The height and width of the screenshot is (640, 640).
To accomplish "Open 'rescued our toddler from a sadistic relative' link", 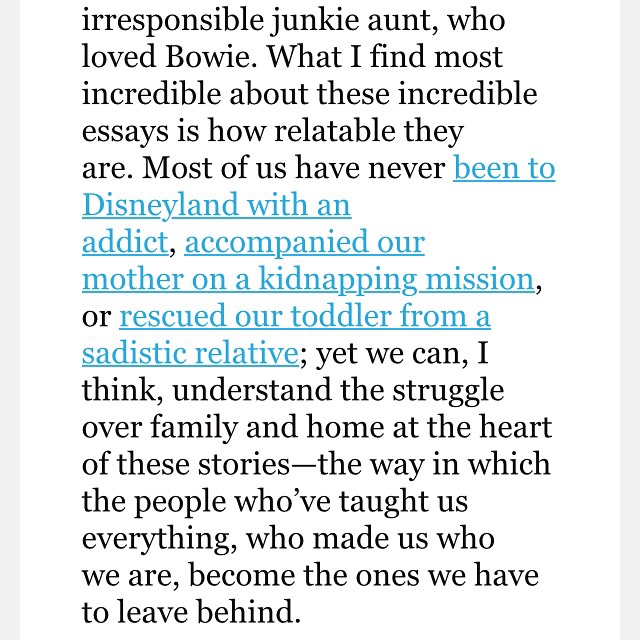I will tap(304, 317).
